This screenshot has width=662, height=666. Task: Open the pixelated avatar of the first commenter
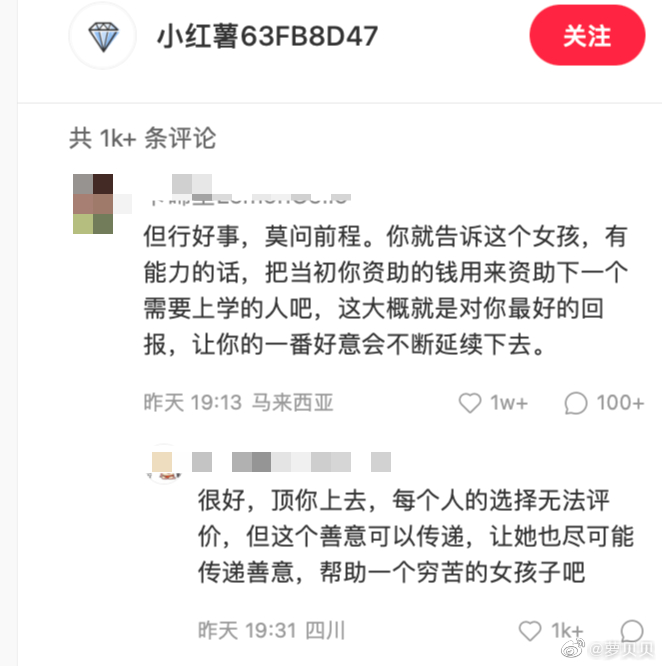click(x=93, y=203)
